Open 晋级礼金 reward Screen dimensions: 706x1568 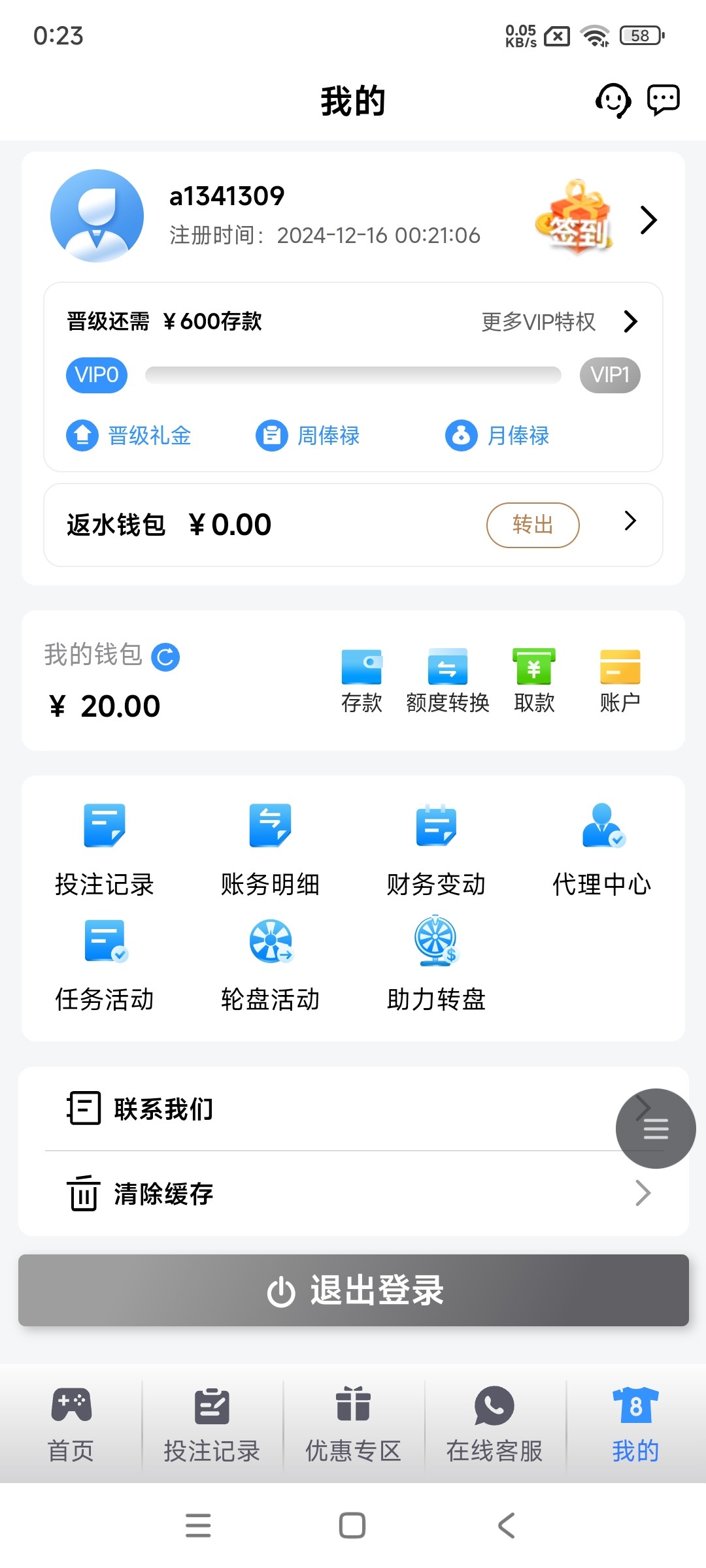[129, 435]
